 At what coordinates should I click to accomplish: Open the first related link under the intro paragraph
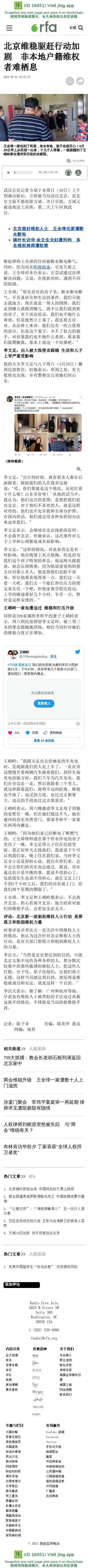(x=48, y=231)
